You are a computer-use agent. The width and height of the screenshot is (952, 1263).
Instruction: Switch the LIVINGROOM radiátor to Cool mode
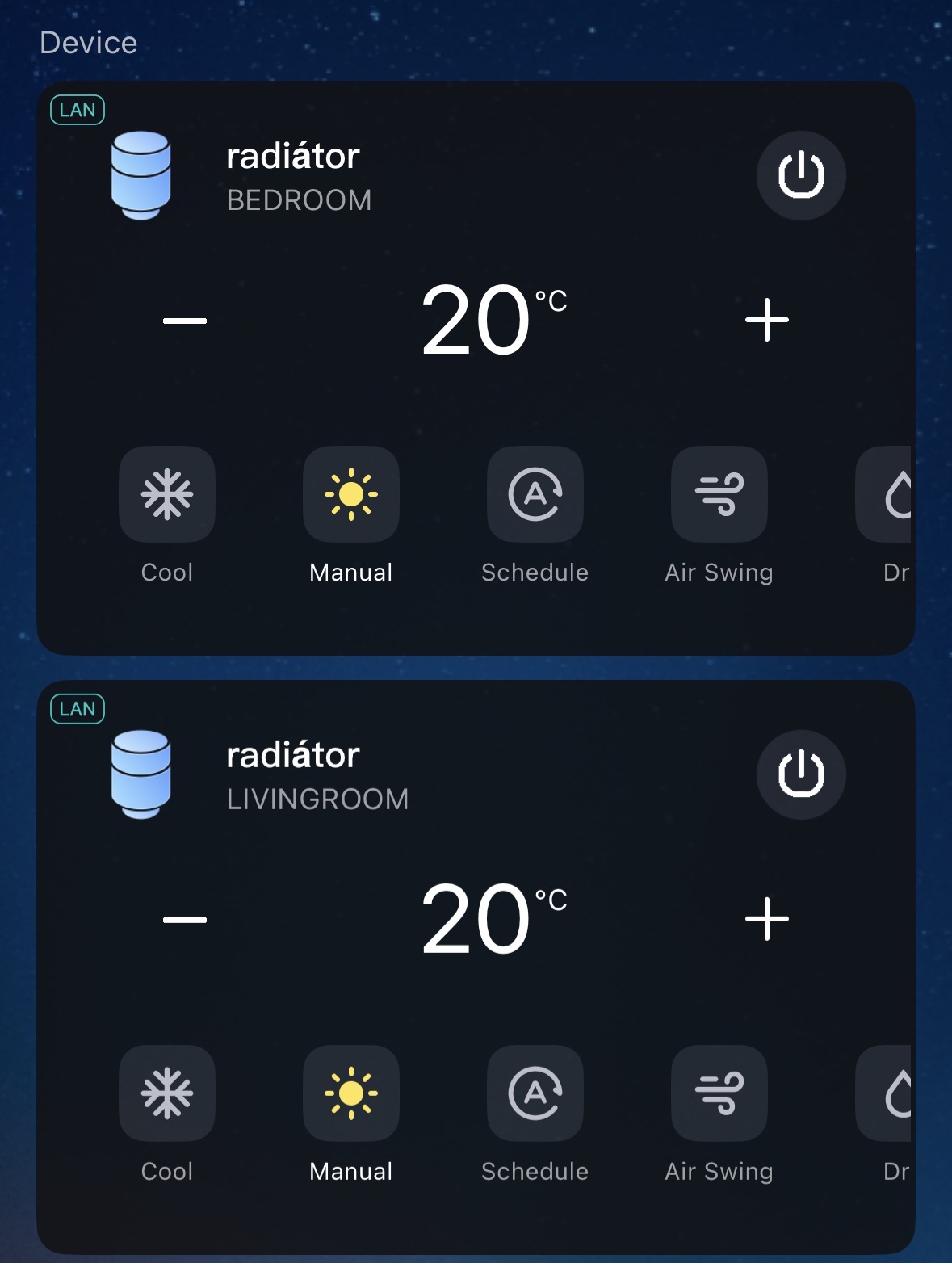click(x=167, y=1093)
